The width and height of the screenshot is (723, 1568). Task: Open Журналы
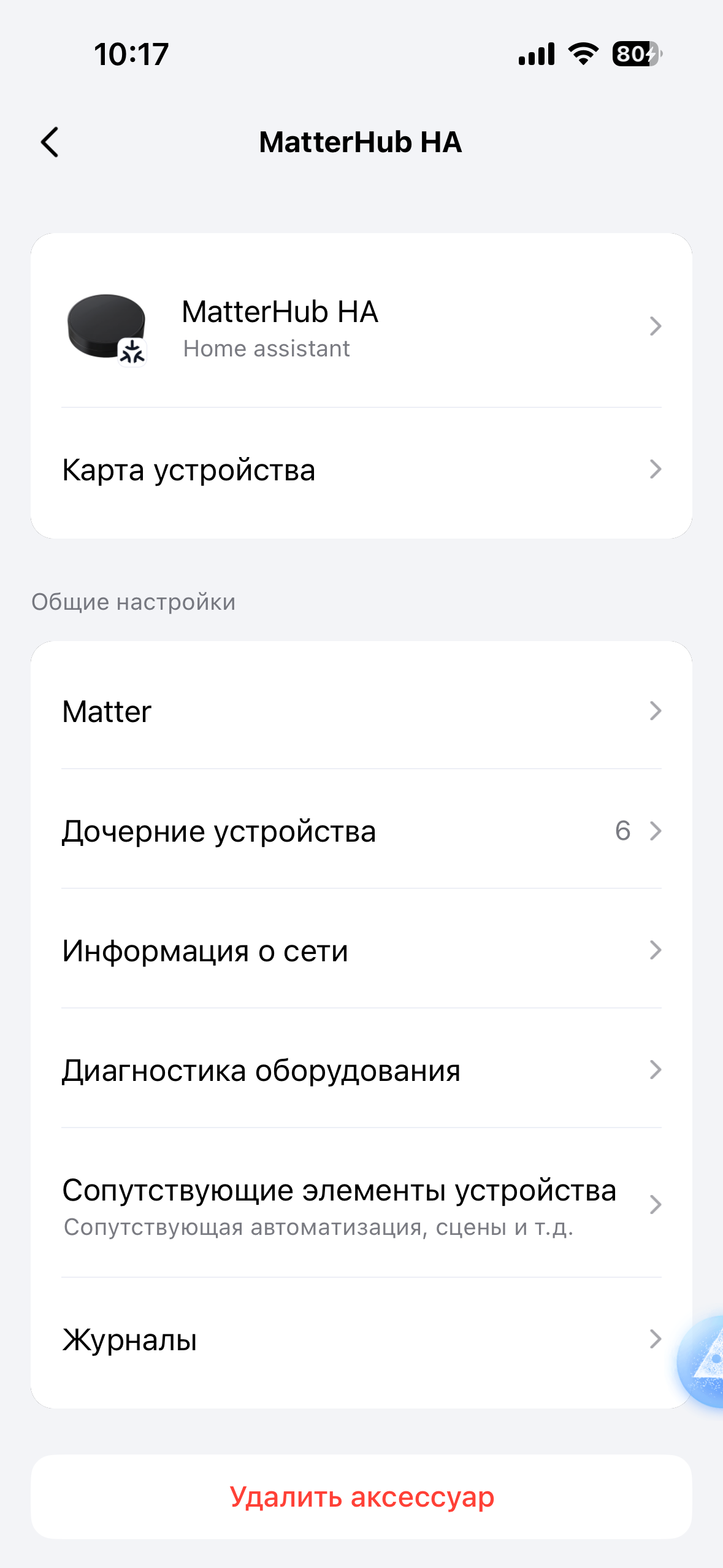click(x=361, y=1340)
